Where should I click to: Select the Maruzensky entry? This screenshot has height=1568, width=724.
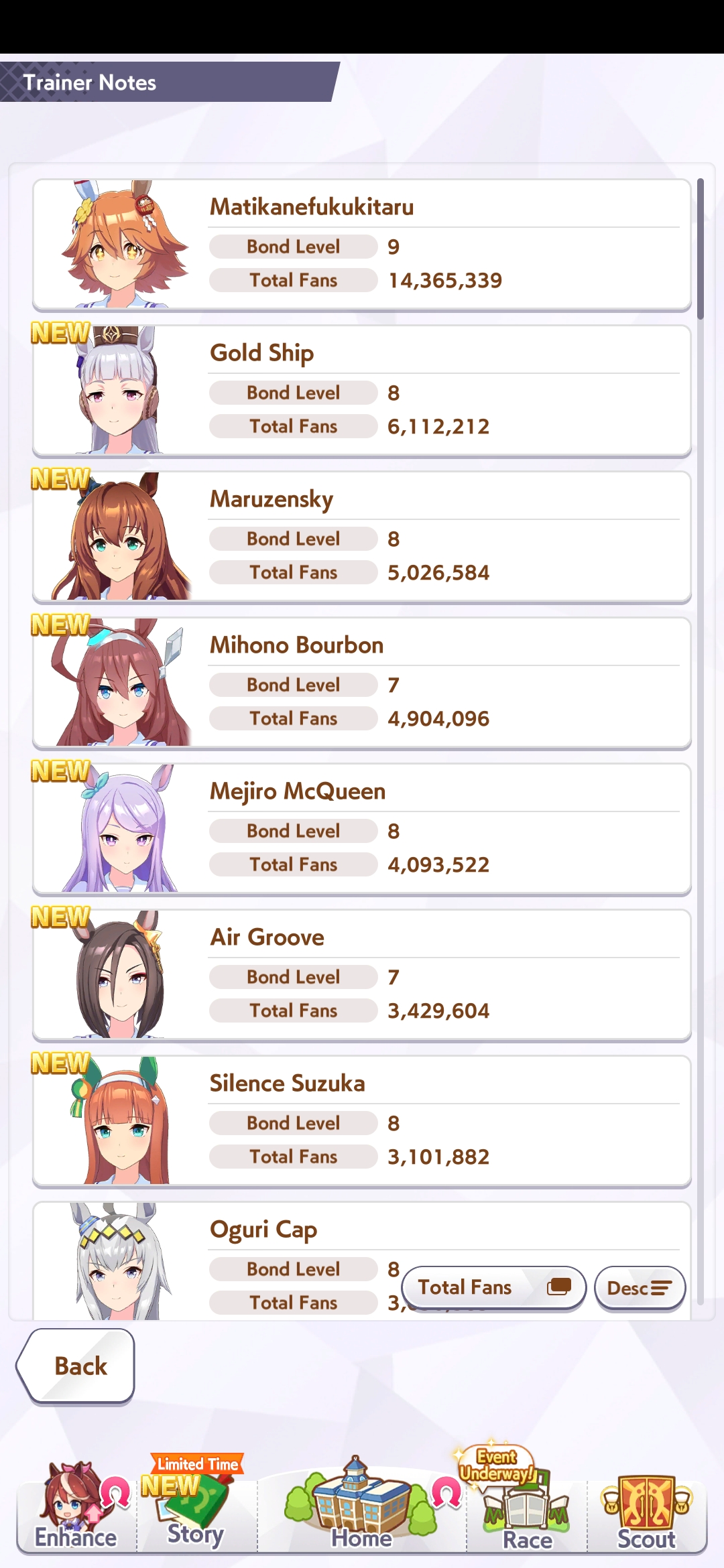point(361,537)
